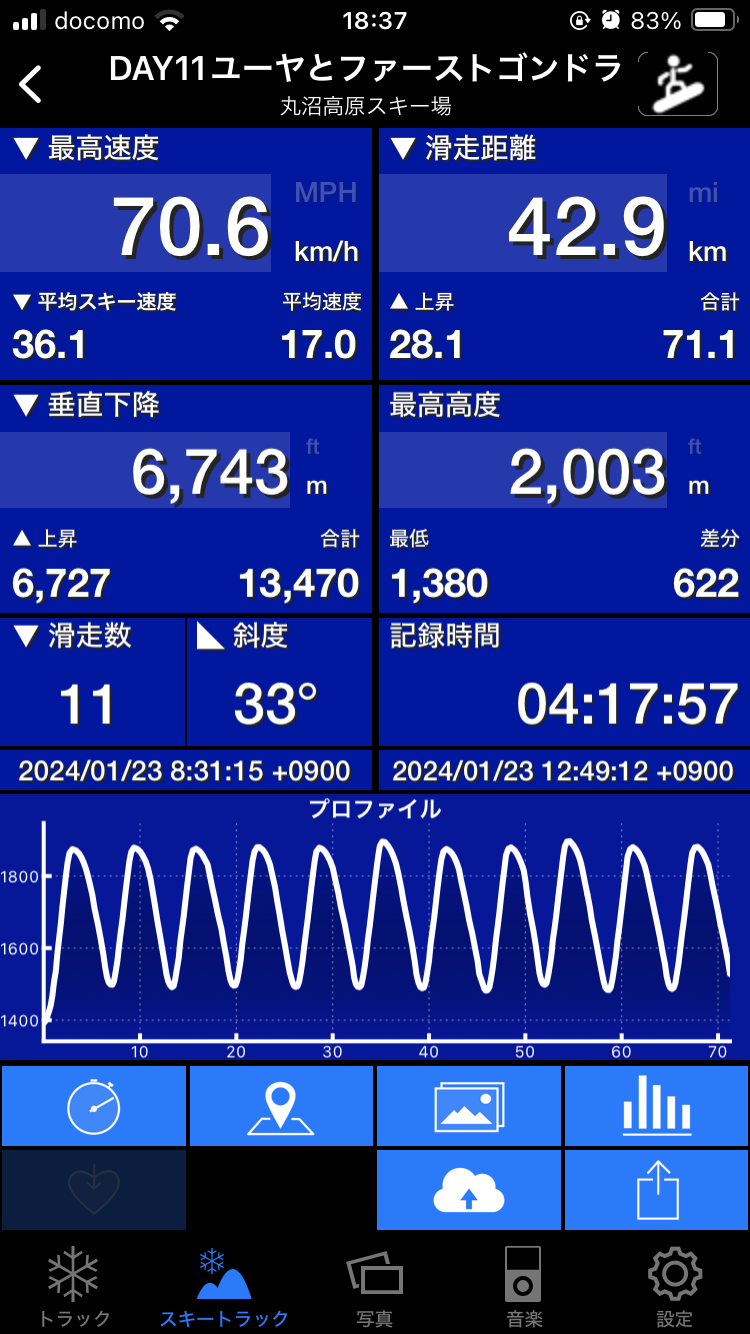750x1334 pixels.
Task: Share this track via export button
Action: (x=657, y=1190)
